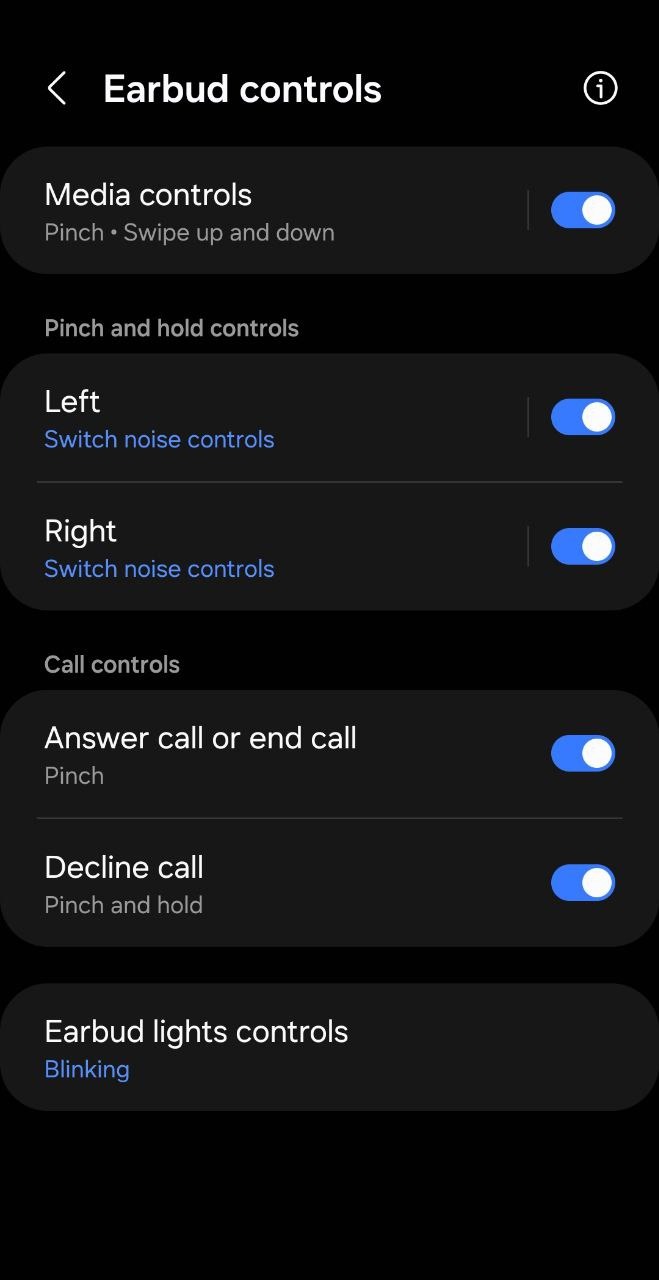Disable the Left pinch and hold switch

coord(583,418)
